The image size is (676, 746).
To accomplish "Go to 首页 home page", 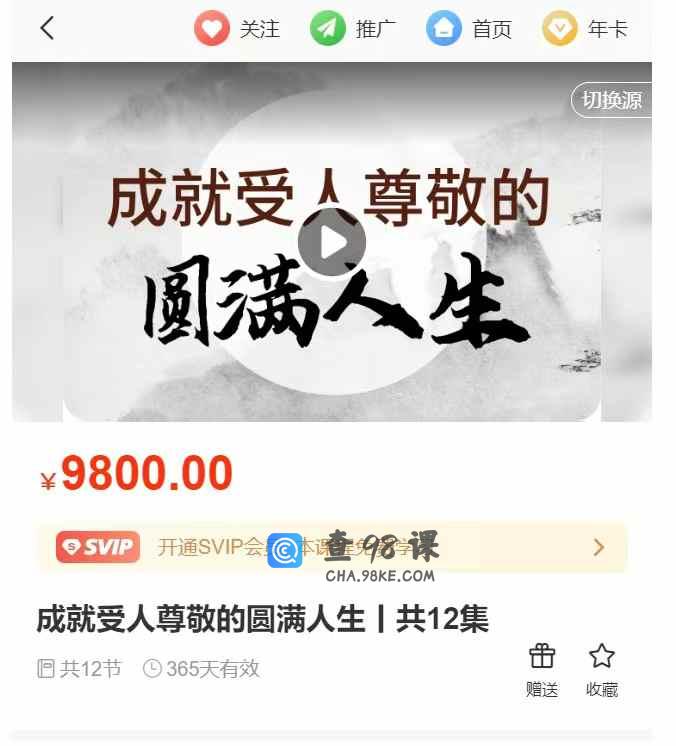I will pos(469,29).
